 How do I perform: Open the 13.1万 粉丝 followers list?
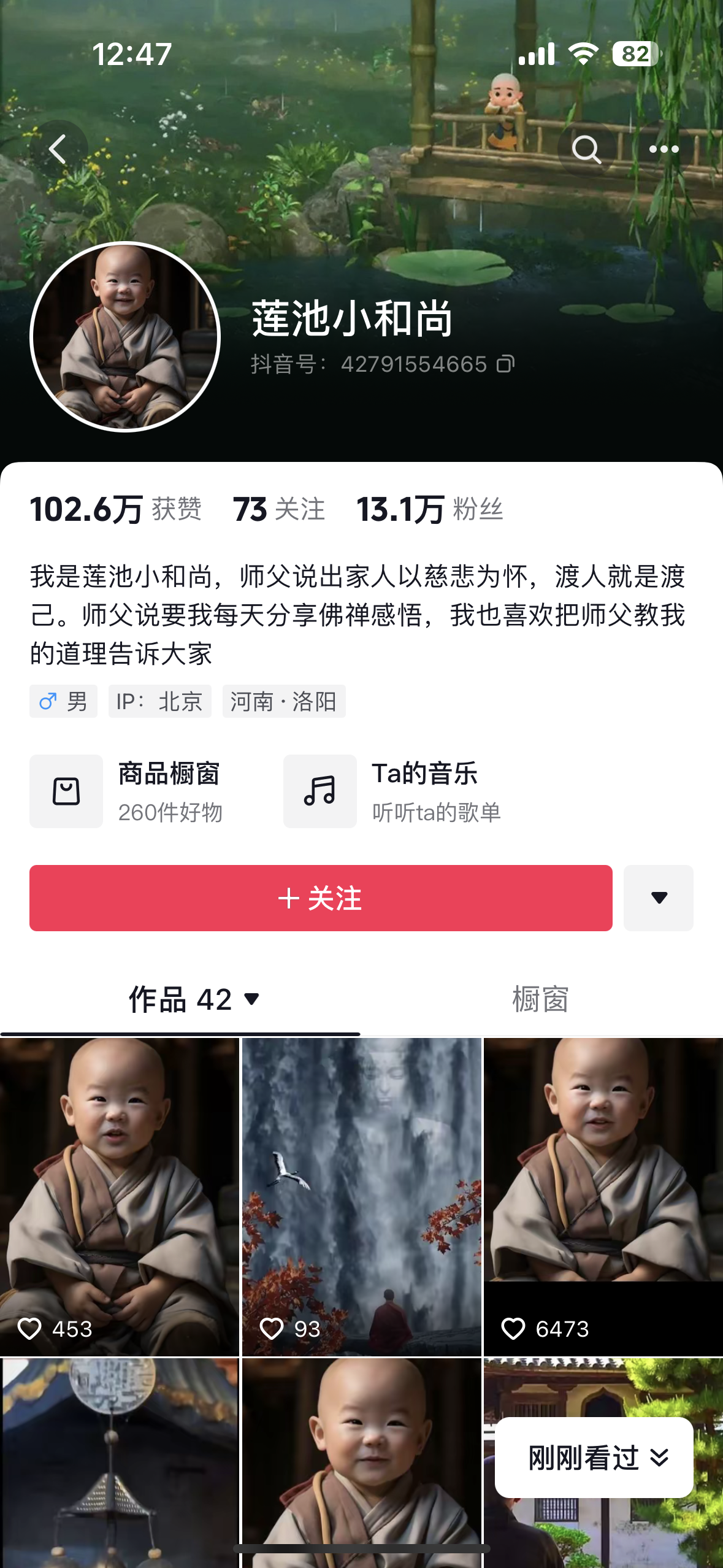click(x=429, y=509)
